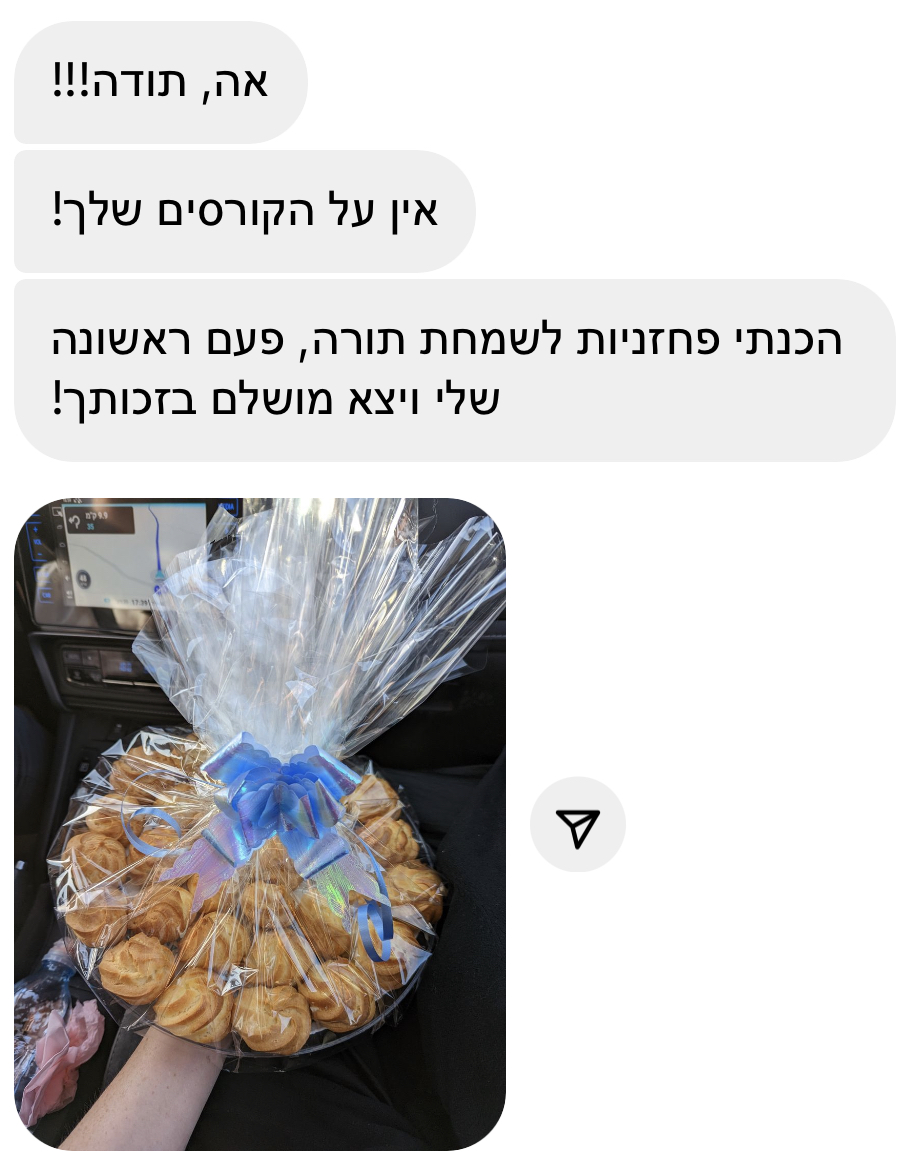Viewport: 909px width, 1160px height.
Task: Open the pastry tray photo in the chat
Action: tap(260, 823)
